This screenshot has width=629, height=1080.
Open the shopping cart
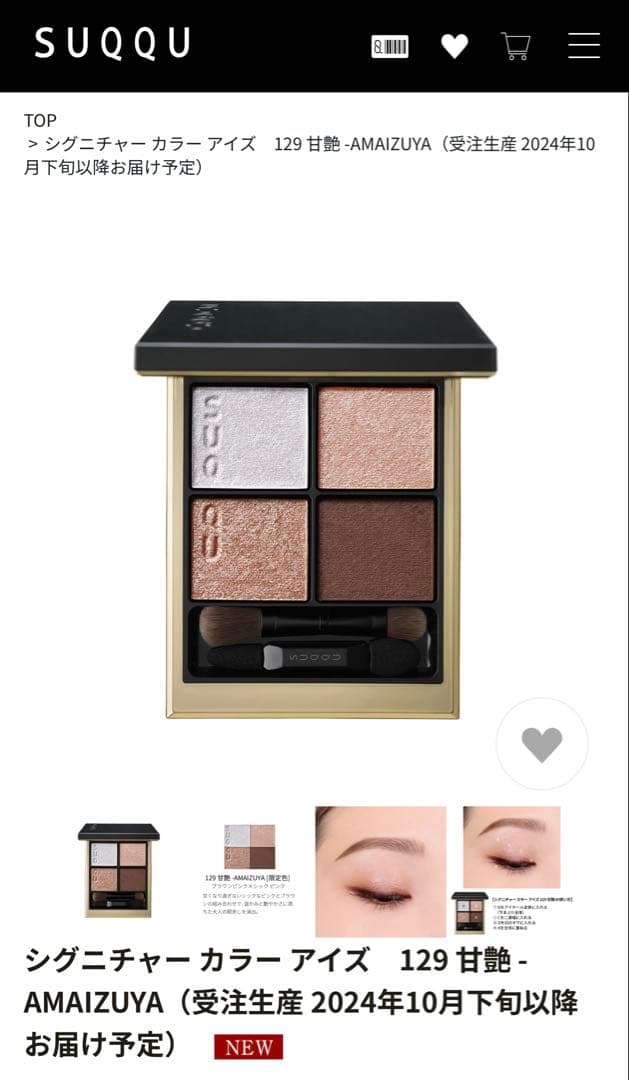(516, 46)
